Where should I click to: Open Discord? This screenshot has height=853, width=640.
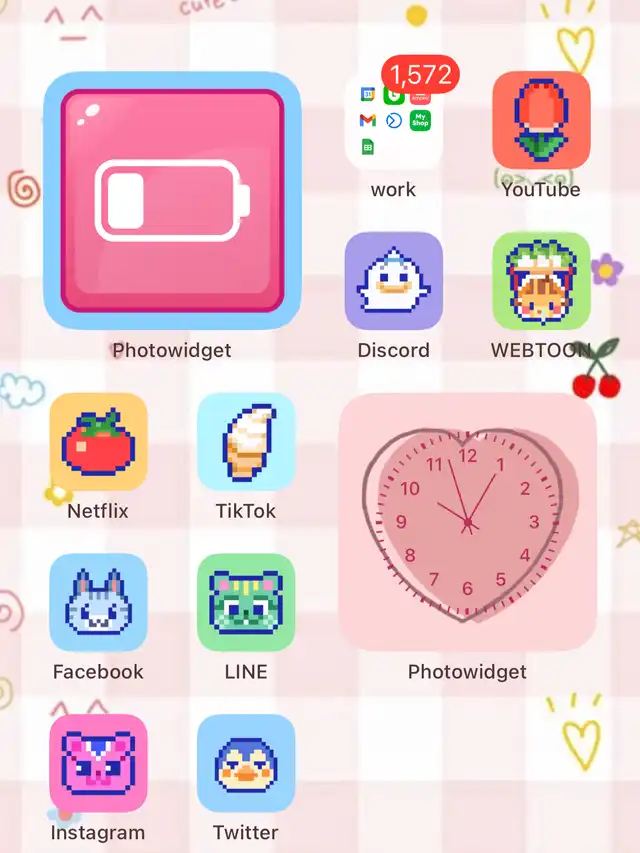pyautogui.click(x=393, y=281)
